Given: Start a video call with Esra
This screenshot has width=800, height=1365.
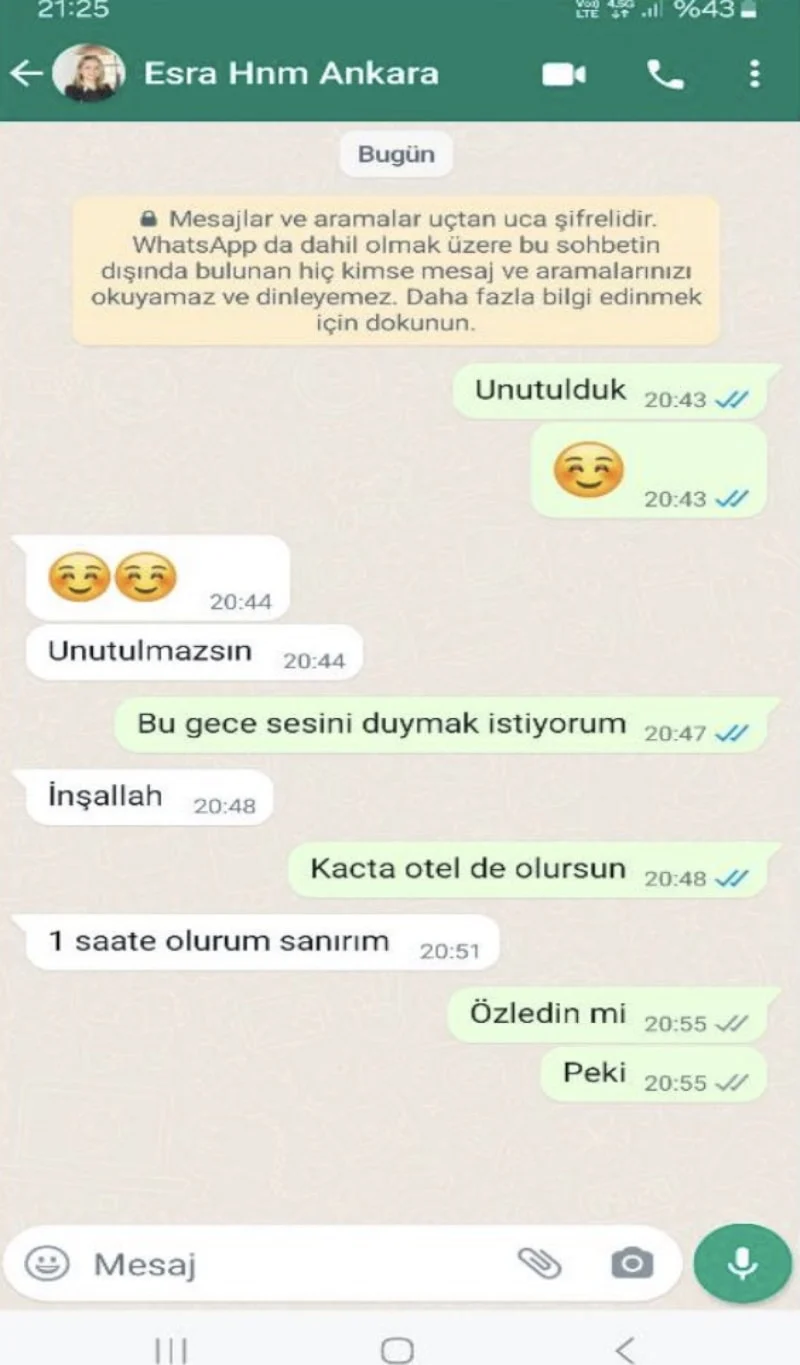Looking at the screenshot, I should [x=564, y=74].
